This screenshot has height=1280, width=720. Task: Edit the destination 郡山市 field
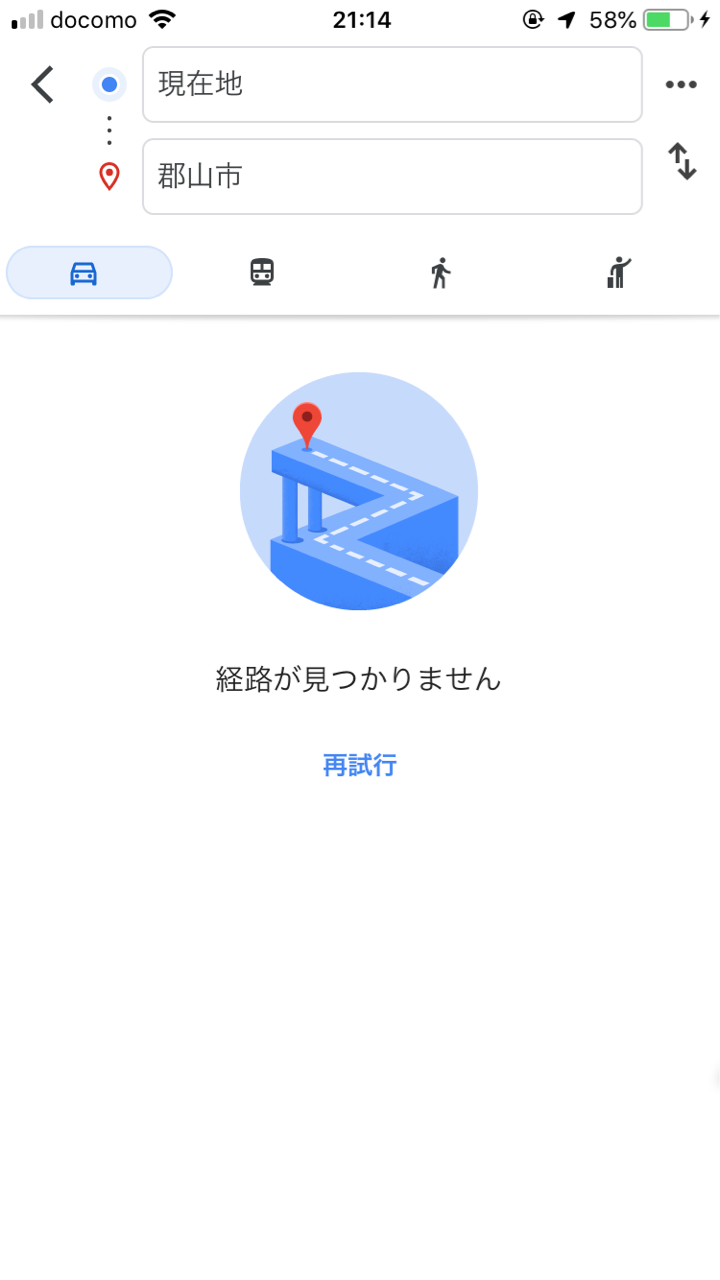pyautogui.click(x=392, y=177)
